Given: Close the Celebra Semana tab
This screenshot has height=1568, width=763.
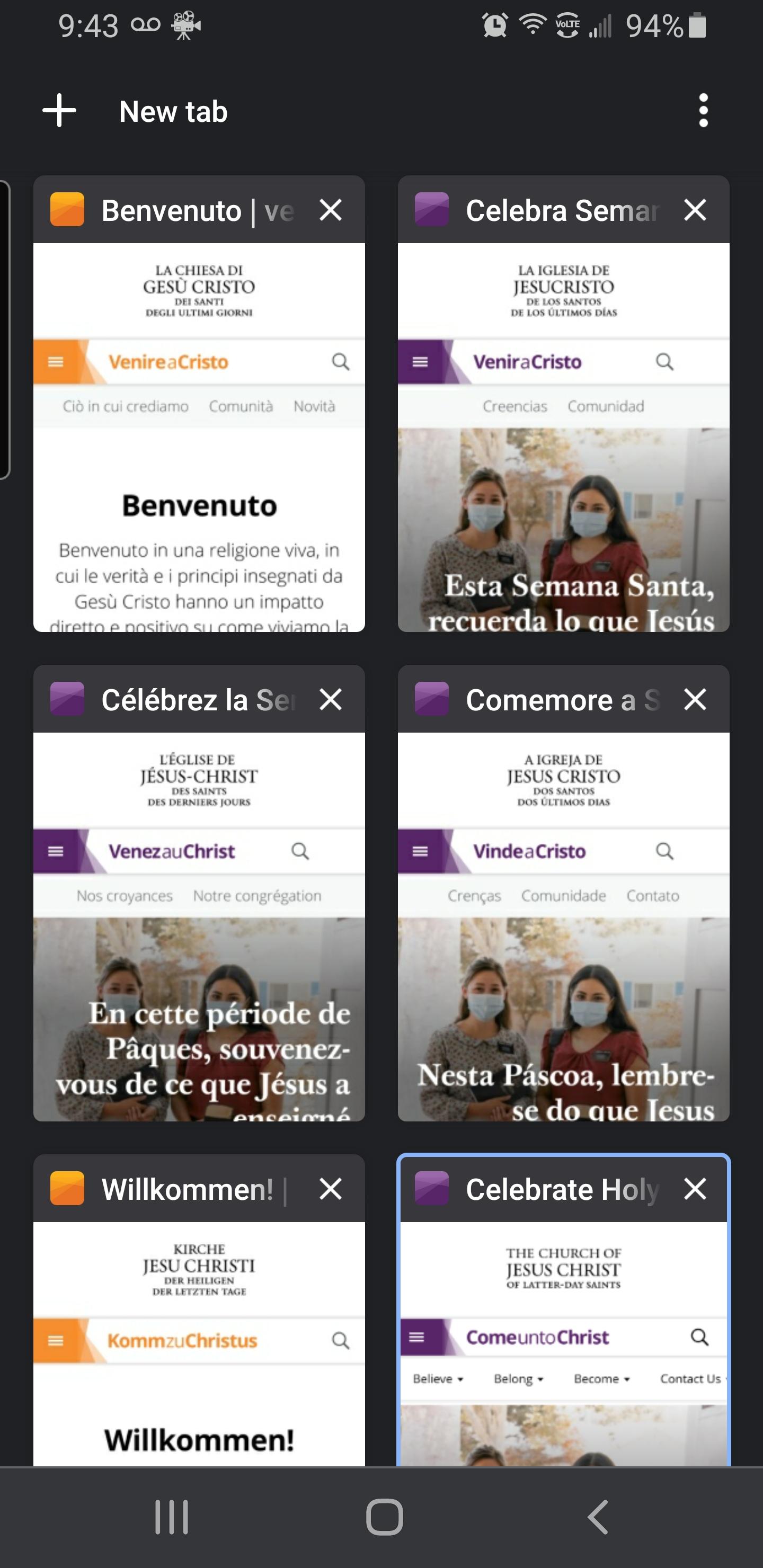Looking at the screenshot, I should 695,210.
